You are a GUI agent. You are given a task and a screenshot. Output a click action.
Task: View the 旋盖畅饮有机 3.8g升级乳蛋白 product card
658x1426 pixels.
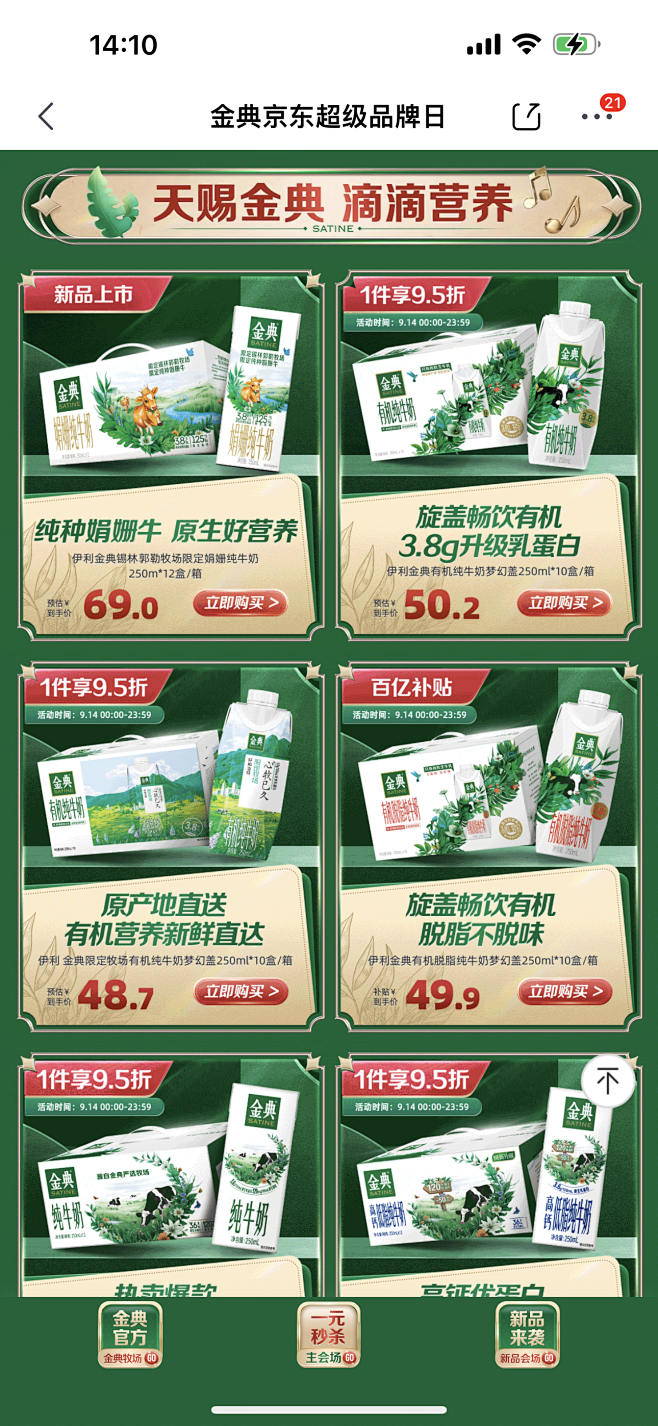(x=488, y=400)
